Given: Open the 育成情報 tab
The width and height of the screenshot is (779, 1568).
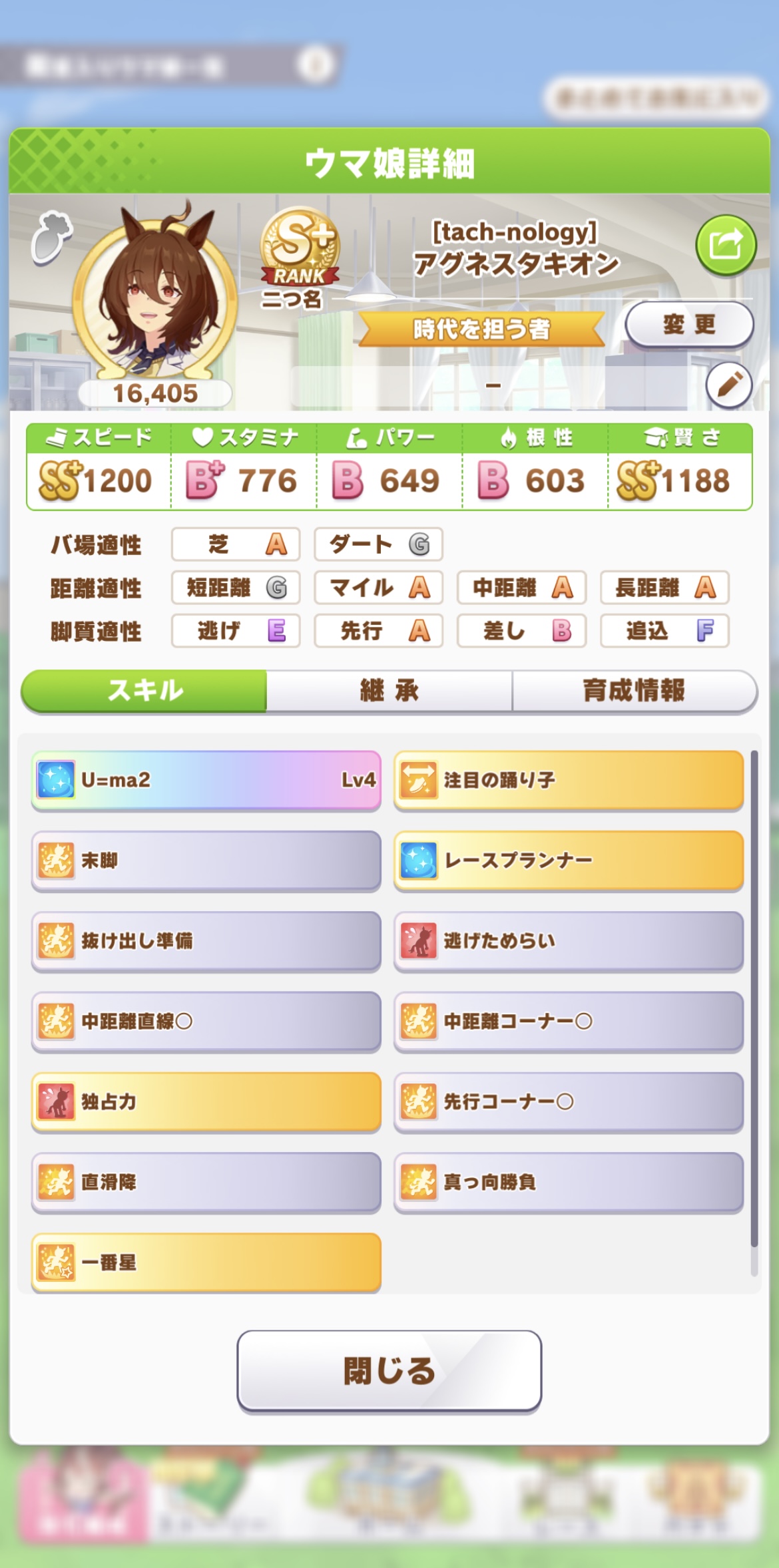Looking at the screenshot, I should (634, 691).
